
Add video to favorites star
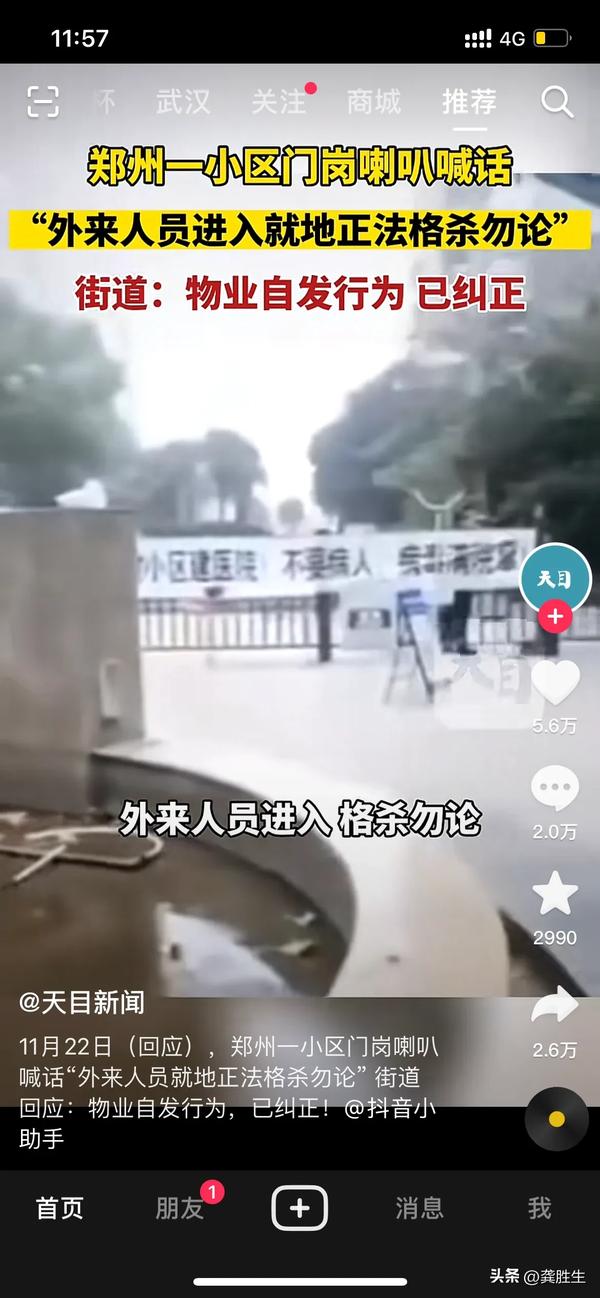[x=554, y=893]
